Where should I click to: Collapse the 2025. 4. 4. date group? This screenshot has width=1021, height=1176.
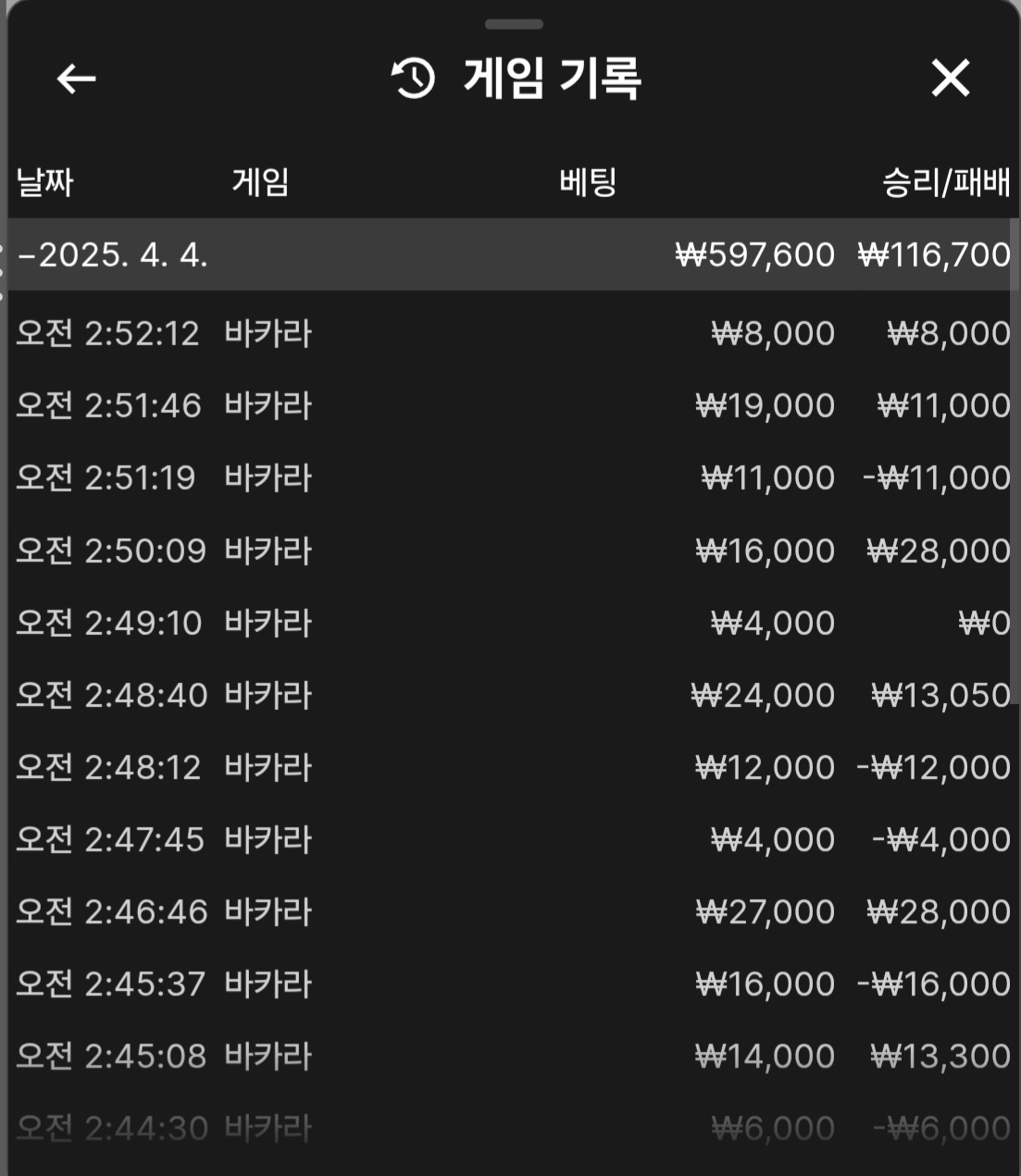click(113, 254)
